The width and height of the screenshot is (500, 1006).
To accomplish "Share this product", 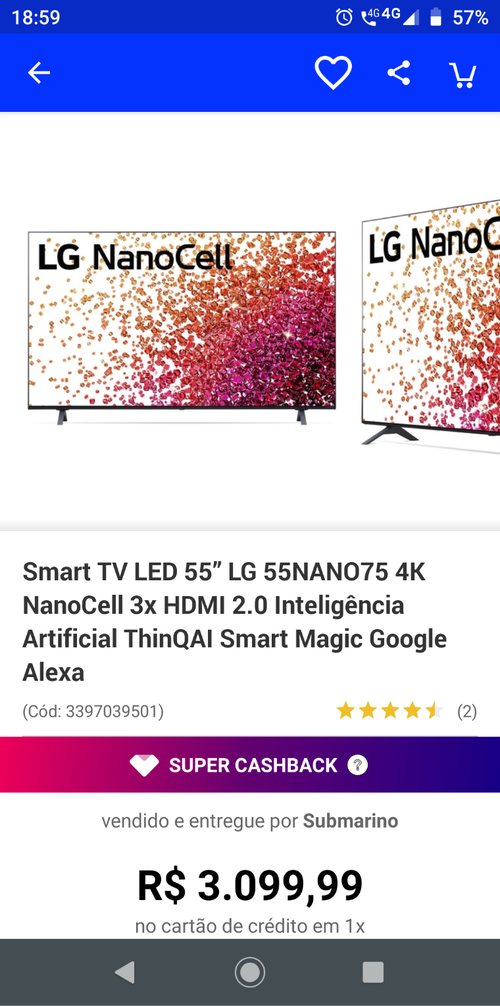I will click(x=399, y=72).
